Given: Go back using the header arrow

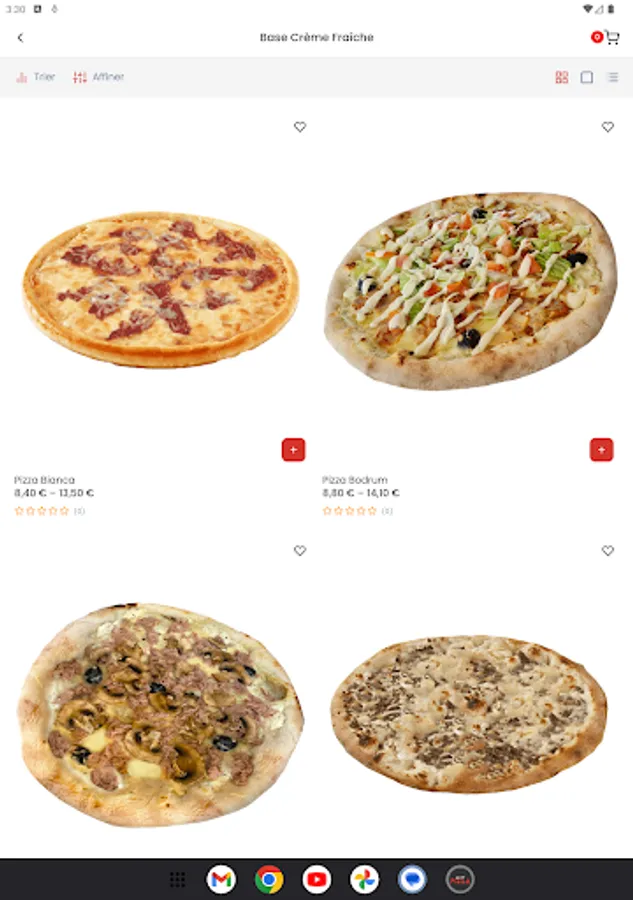Looking at the screenshot, I should point(21,38).
